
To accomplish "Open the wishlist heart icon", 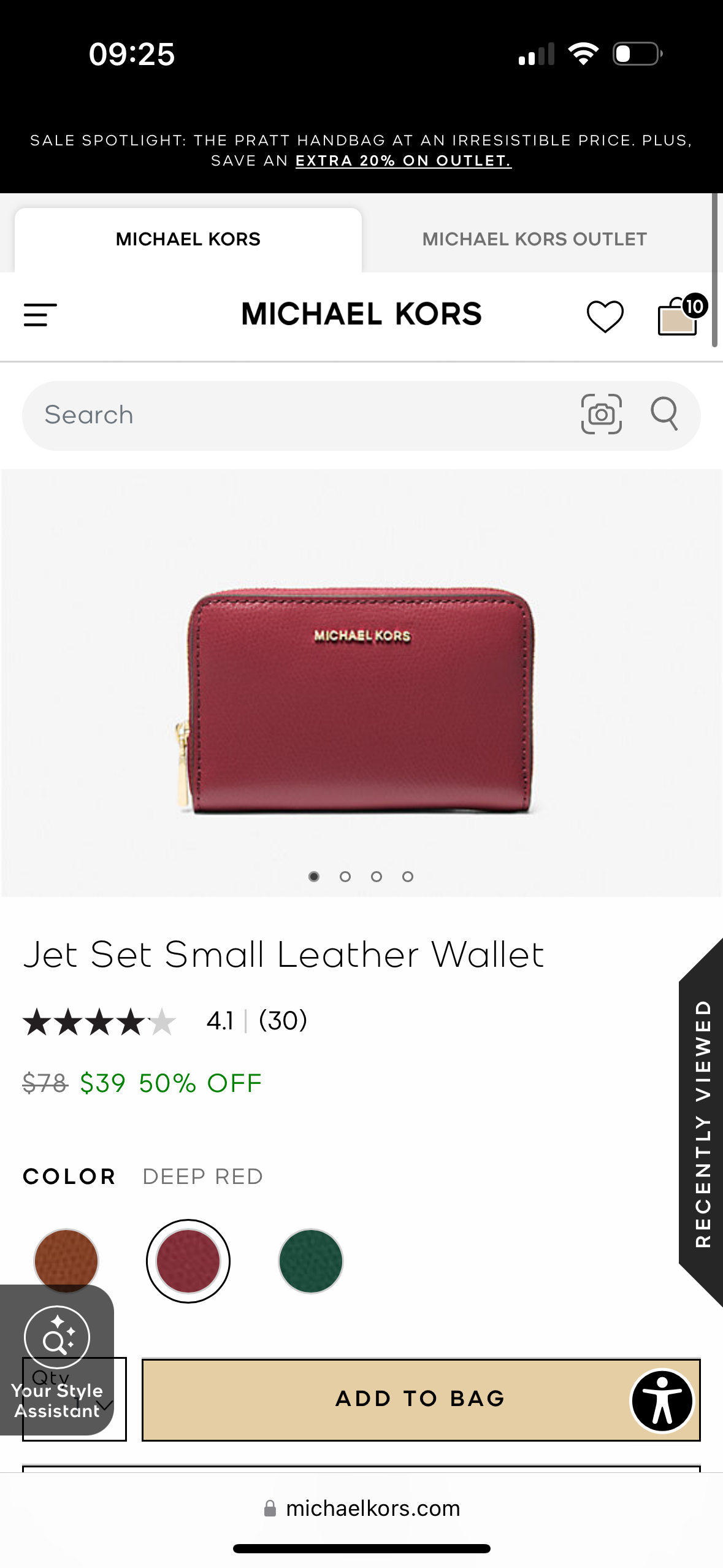I will pyautogui.click(x=605, y=316).
